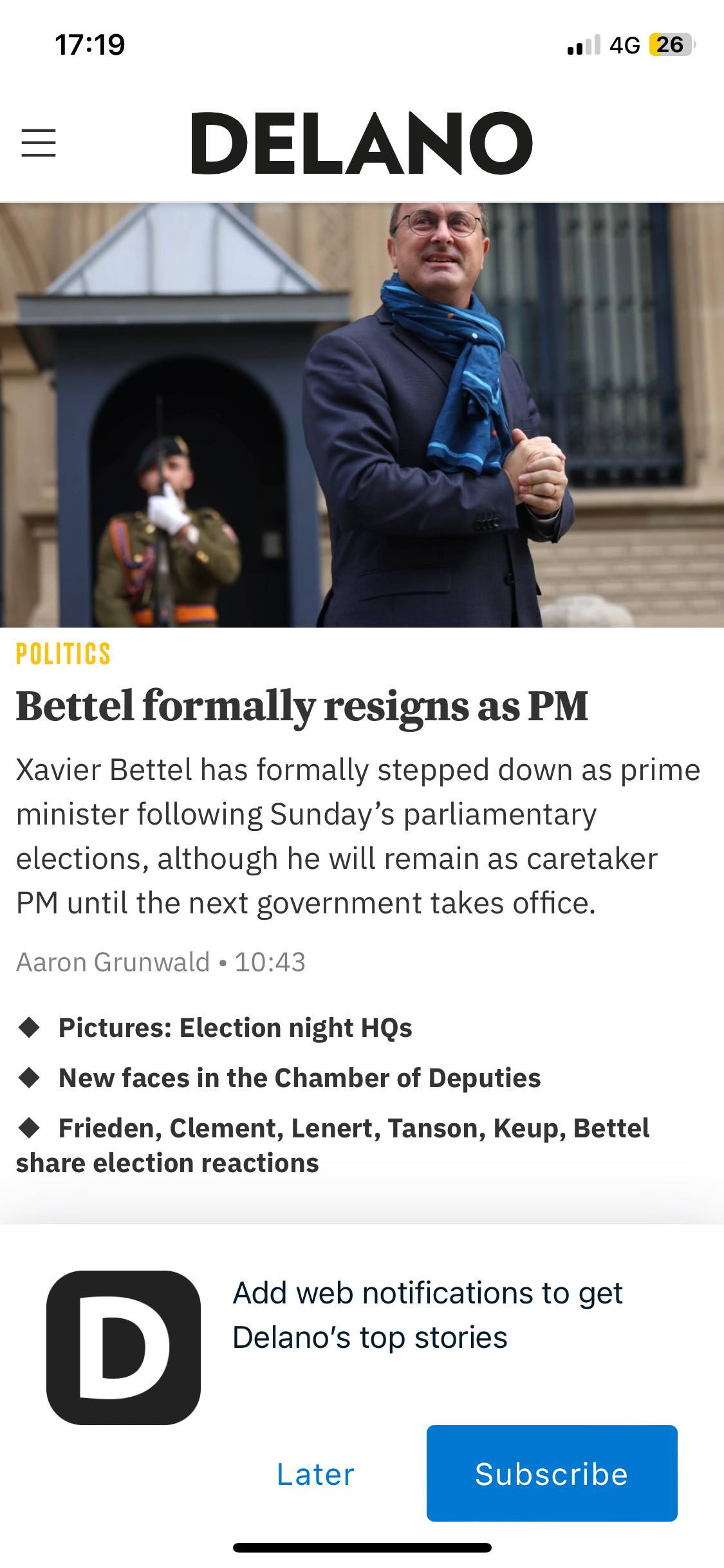Read 'New faces in the Chamber of Deputies'
This screenshot has width=724, height=1568.
pyautogui.click(x=299, y=1078)
